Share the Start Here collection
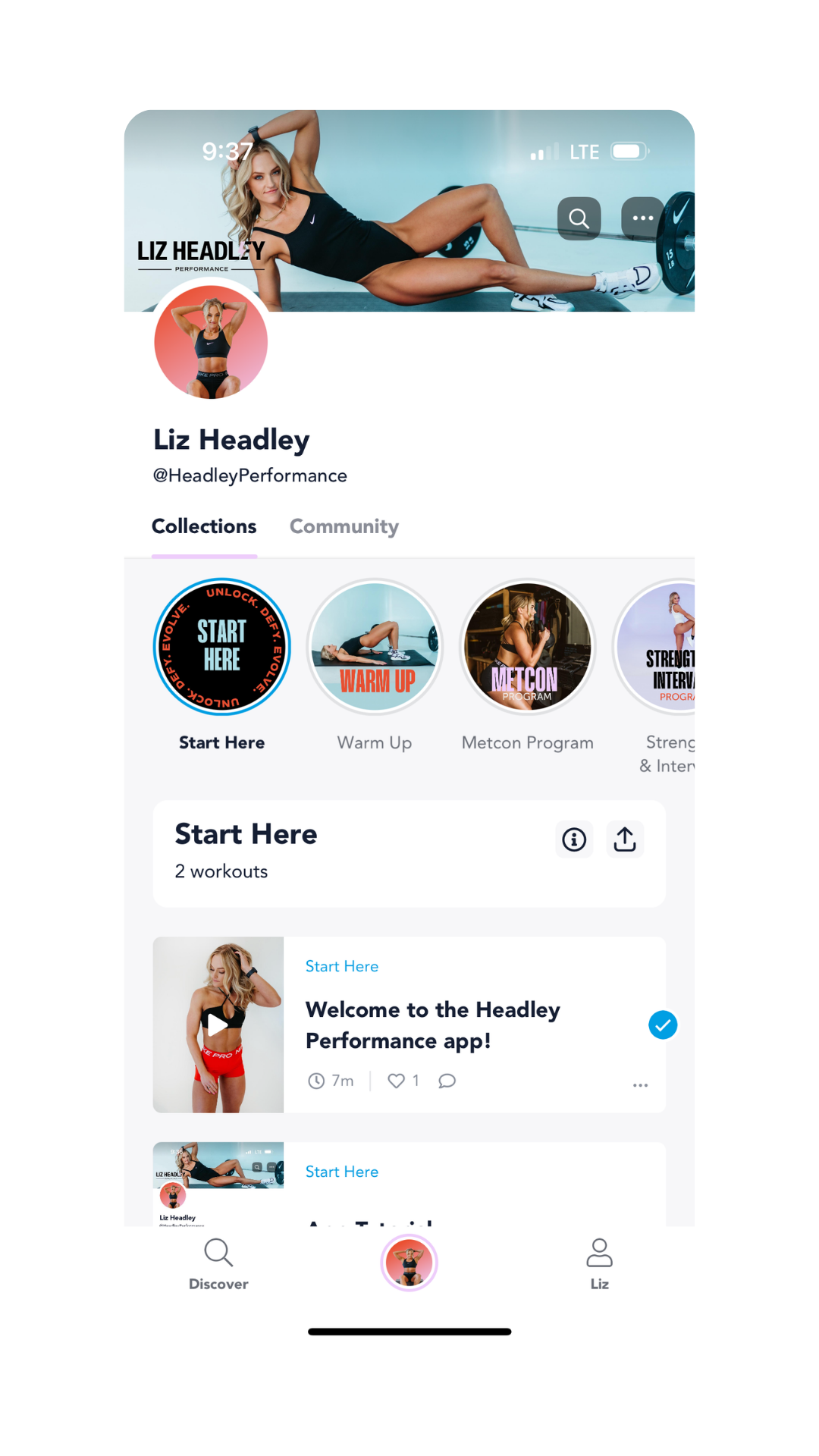The image size is (819, 1456). 625,839
